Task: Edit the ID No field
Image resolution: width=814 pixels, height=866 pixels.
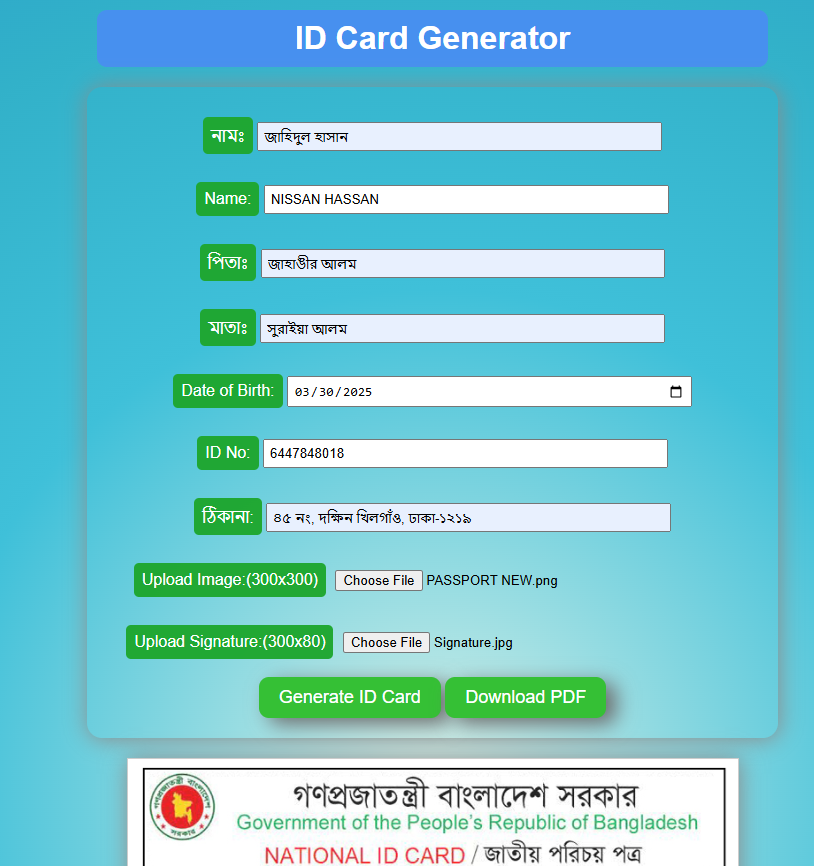Action: coord(465,453)
